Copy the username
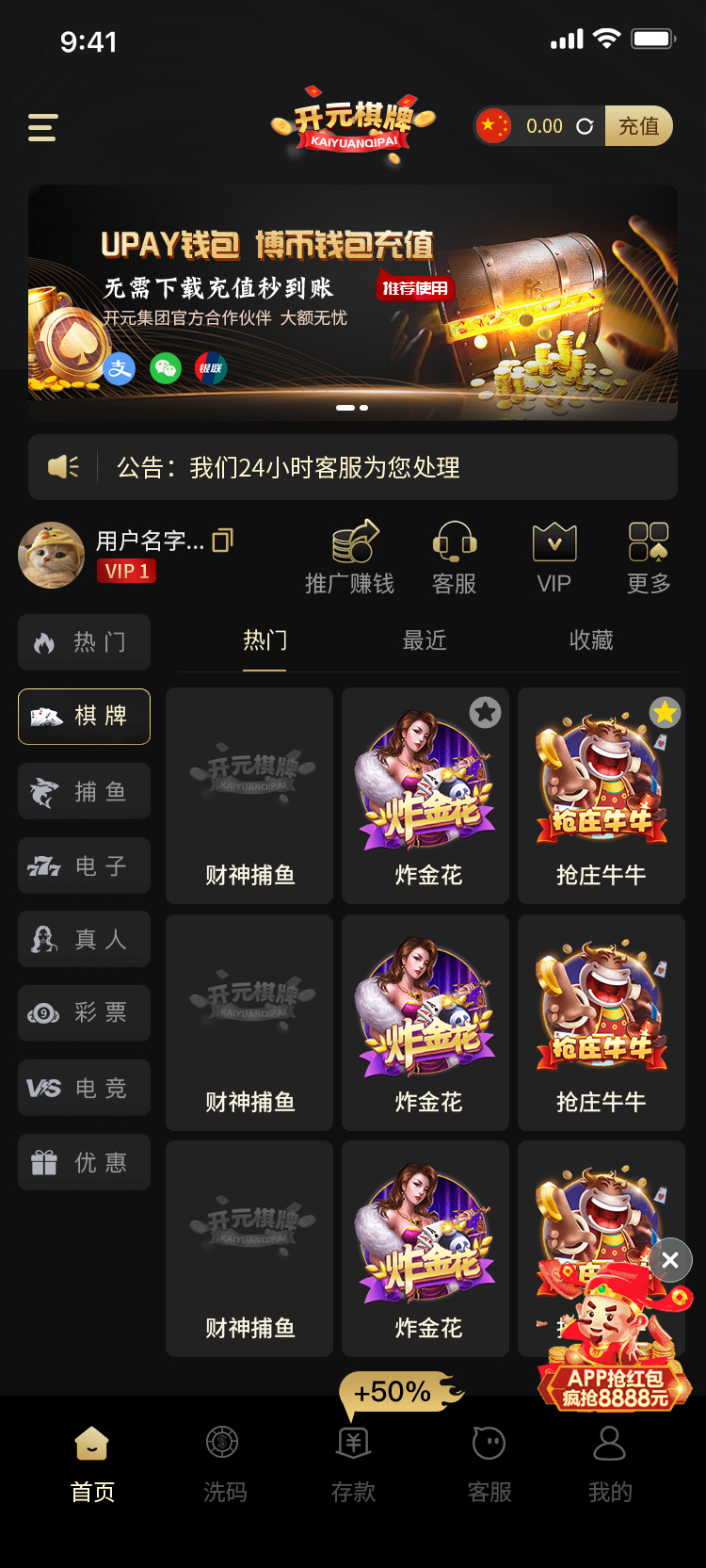The image size is (706, 1568). pos(223,540)
